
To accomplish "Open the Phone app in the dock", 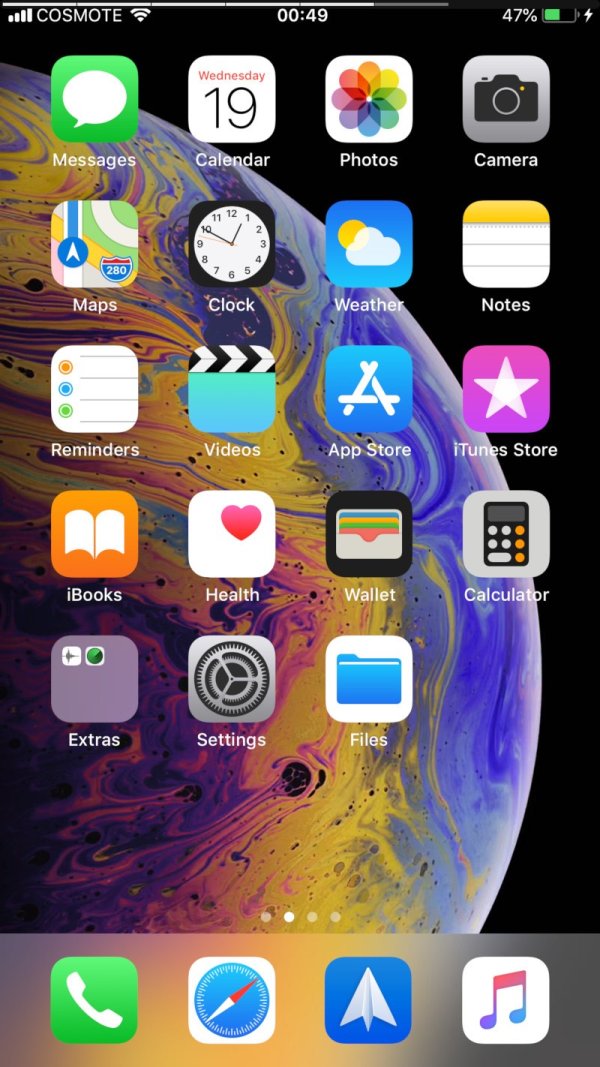I will tap(95, 1000).
